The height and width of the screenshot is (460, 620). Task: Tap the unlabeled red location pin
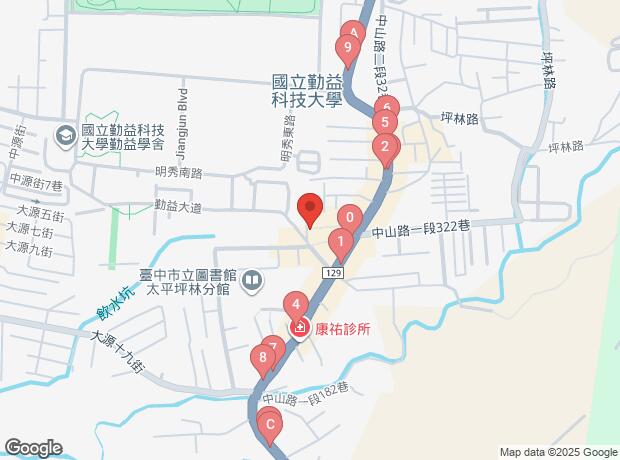tap(310, 208)
